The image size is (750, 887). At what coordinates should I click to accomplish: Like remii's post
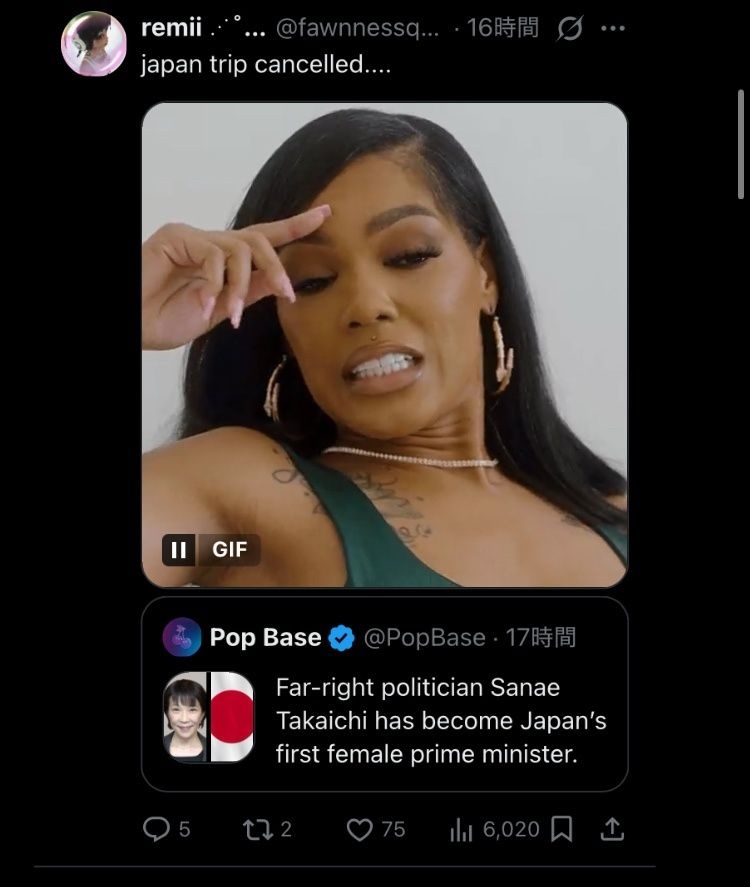(360, 828)
